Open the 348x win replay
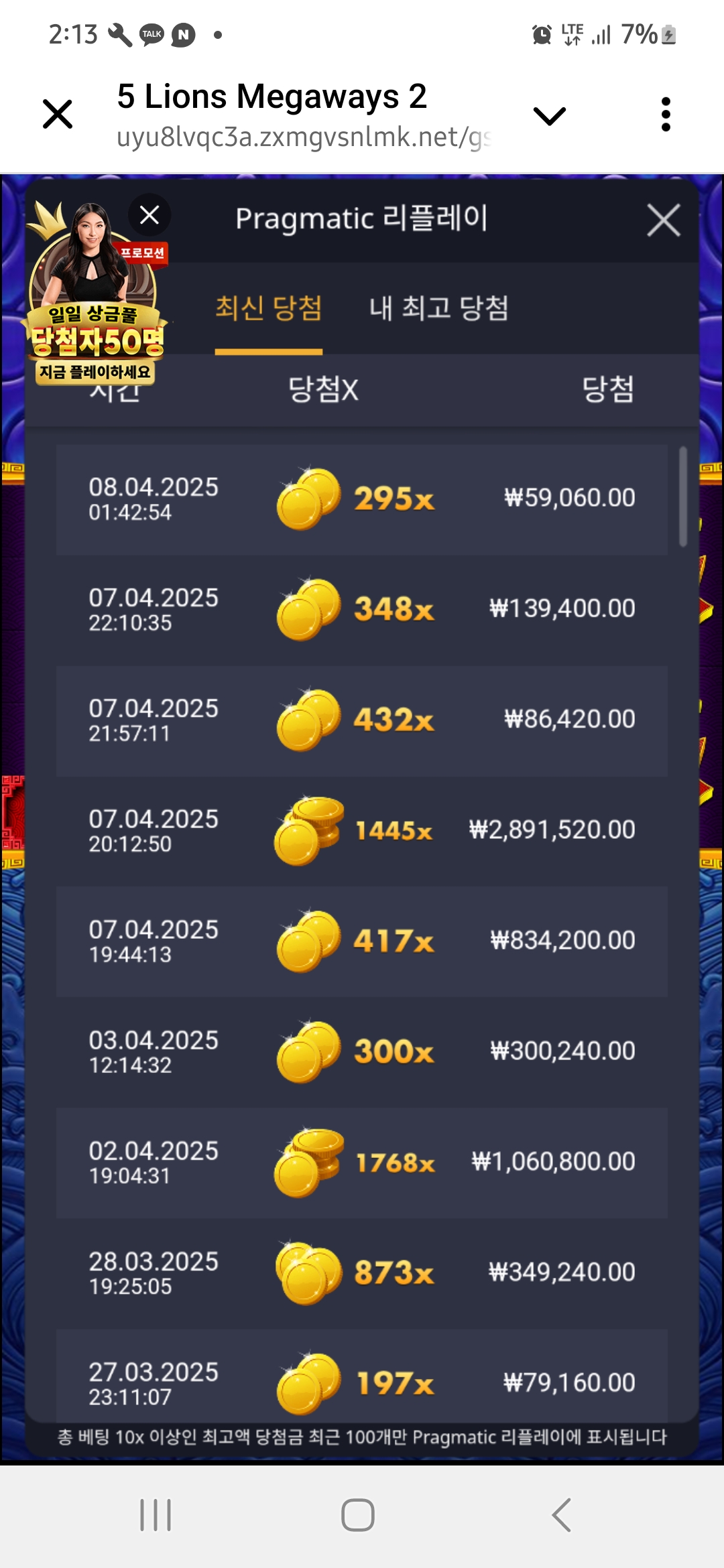 [362, 610]
